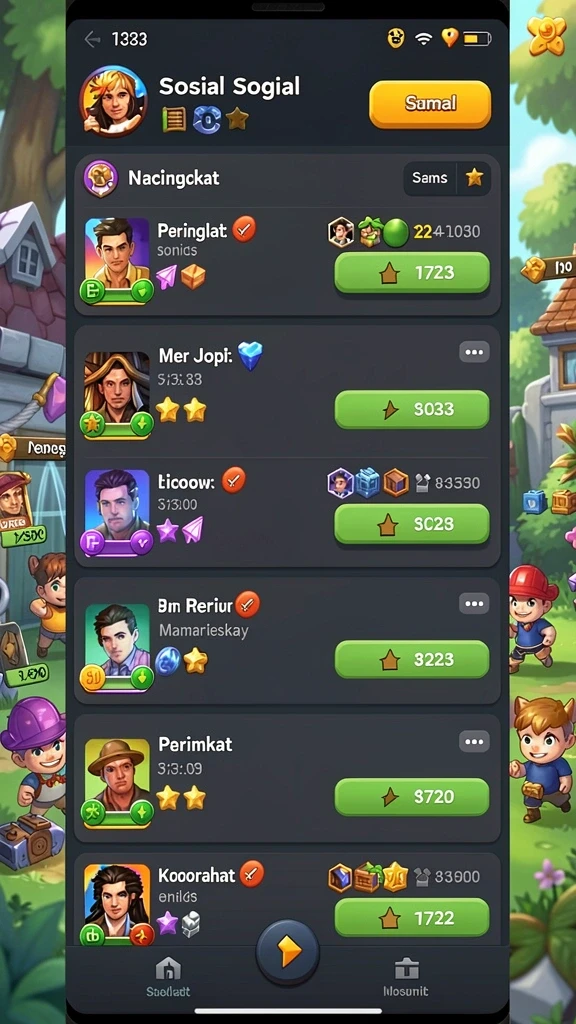Open the Sams star filter
576x1024 pixels.
[447, 178]
